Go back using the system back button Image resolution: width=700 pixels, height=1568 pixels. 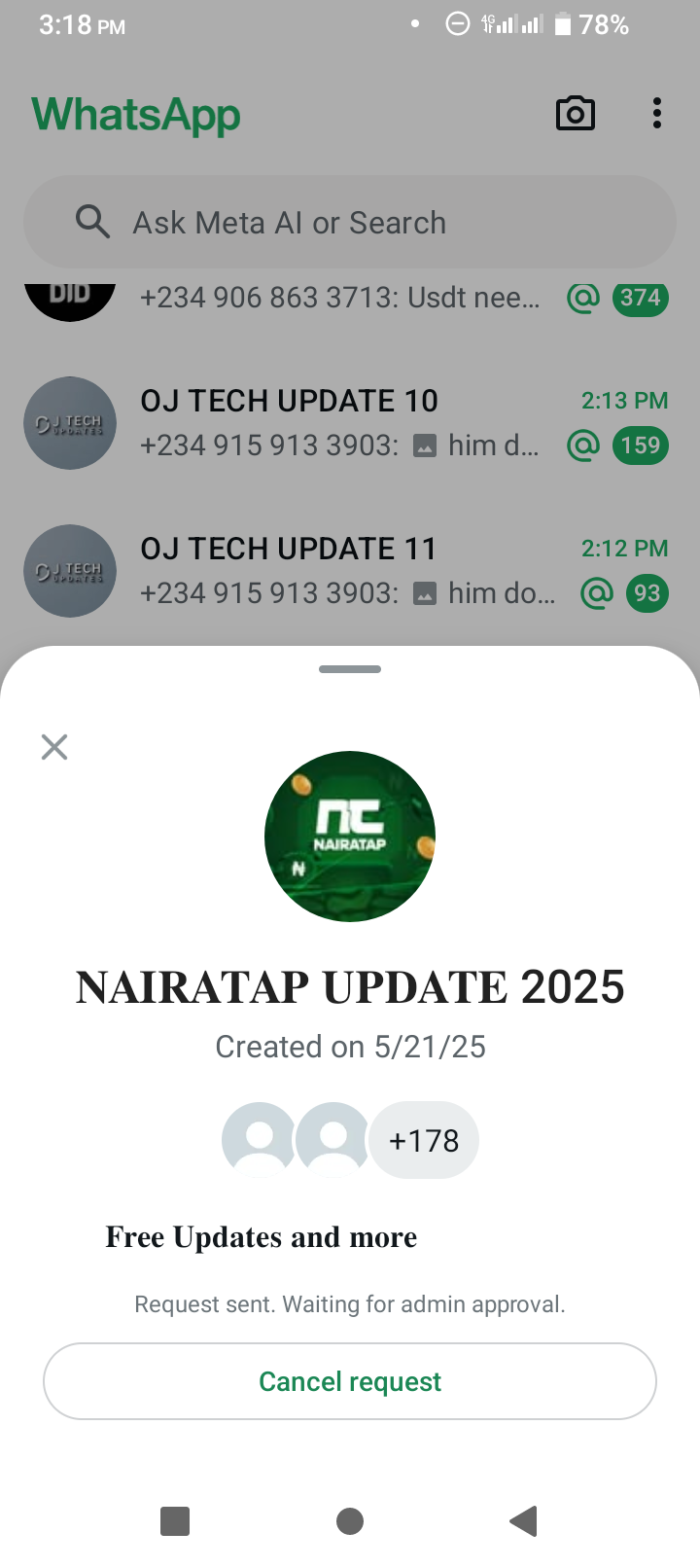click(x=524, y=1520)
